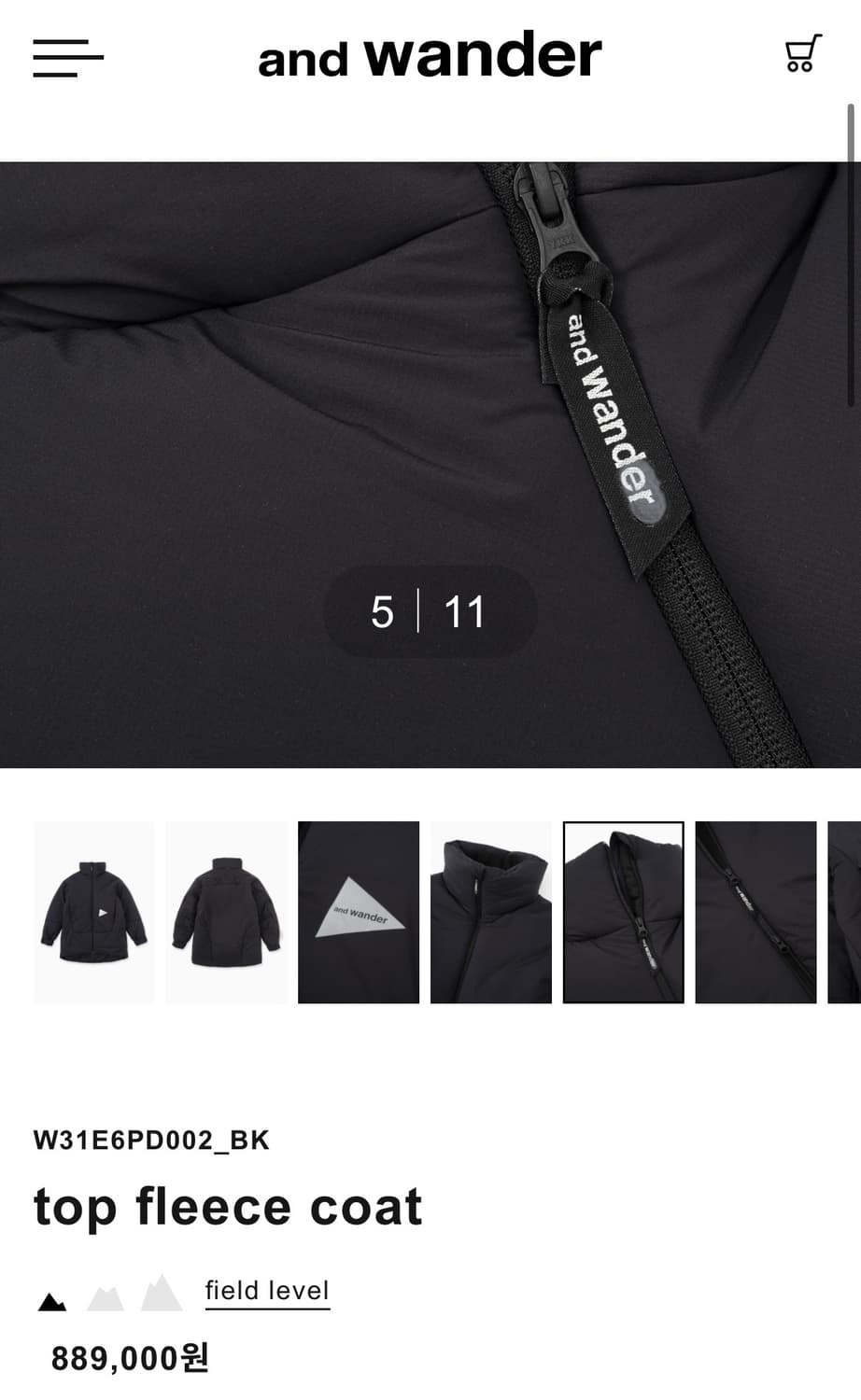Open the field level link
This screenshot has width=861, height=1400.
267,1290
